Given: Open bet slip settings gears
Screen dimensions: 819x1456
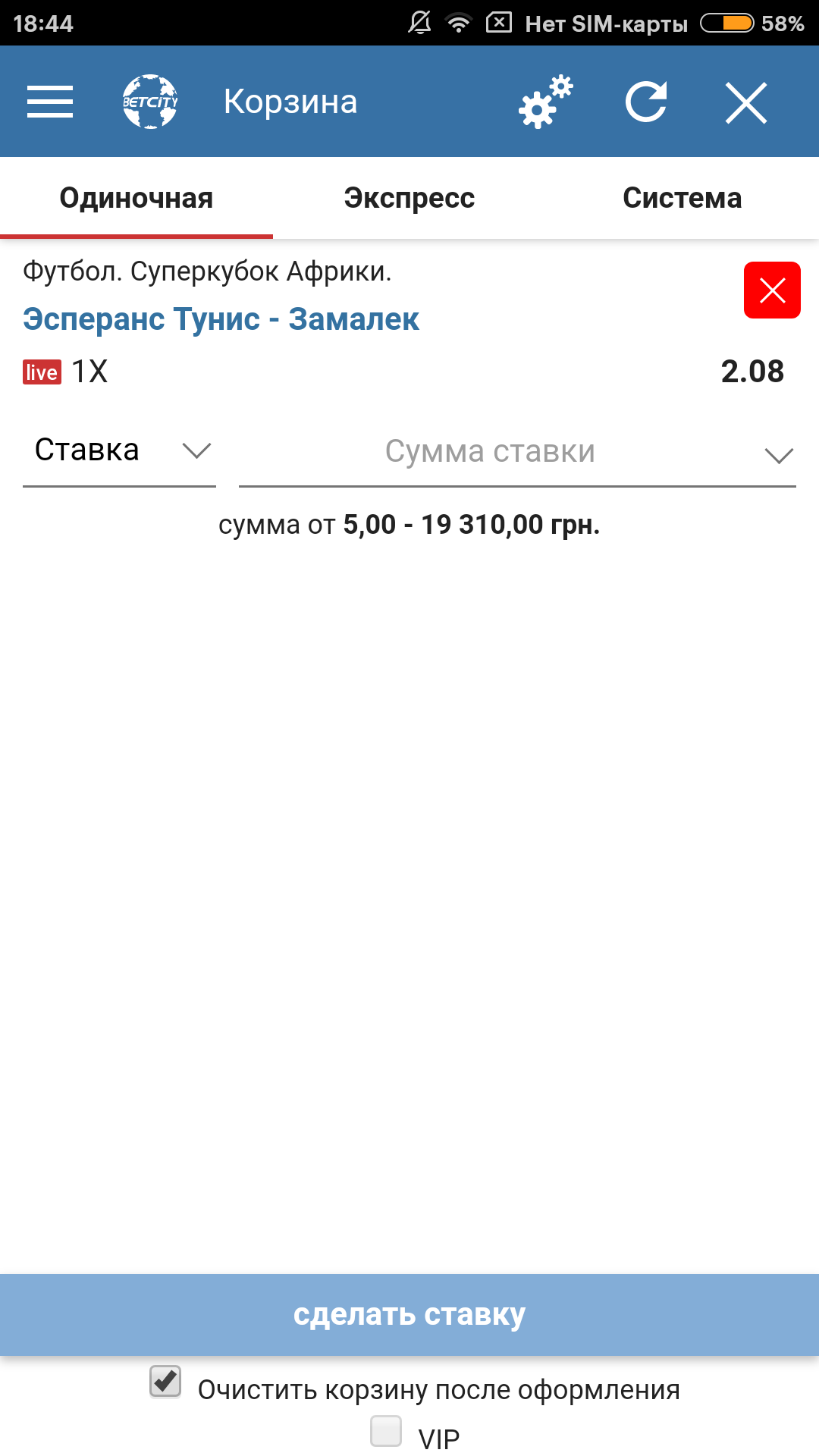Looking at the screenshot, I should pyautogui.click(x=545, y=102).
